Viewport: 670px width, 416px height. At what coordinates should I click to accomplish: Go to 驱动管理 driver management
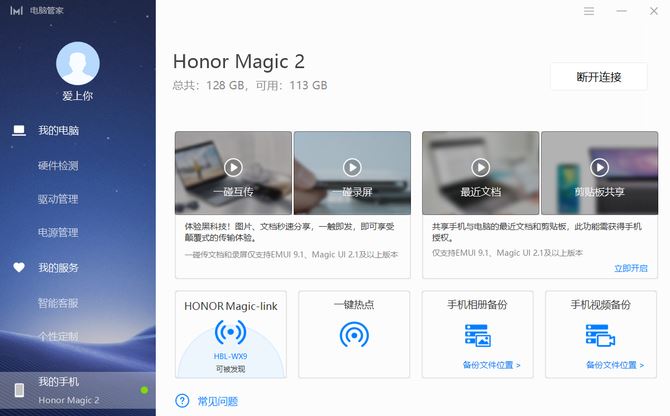pyautogui.click(x=58, y=199)
